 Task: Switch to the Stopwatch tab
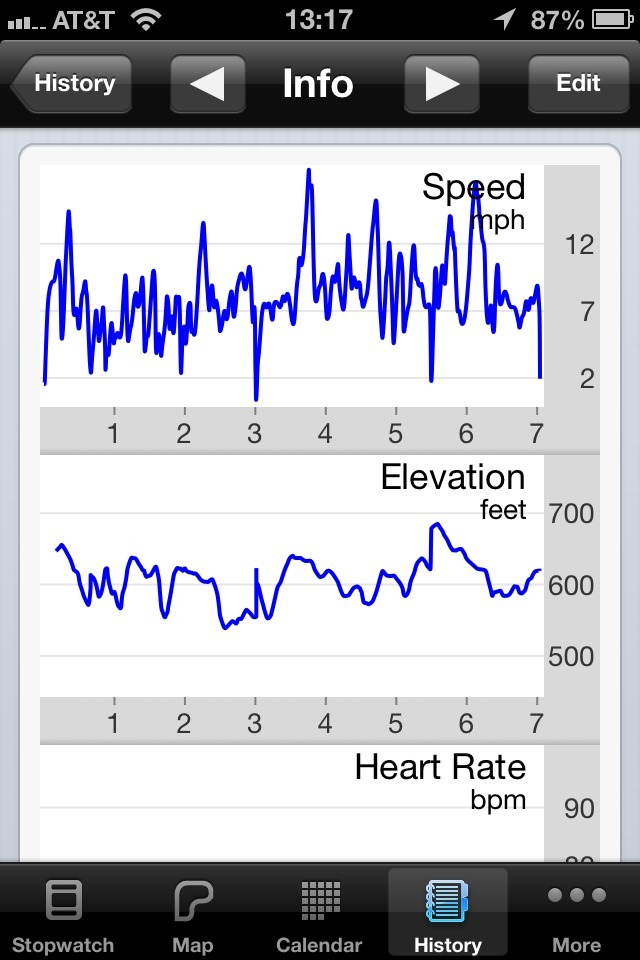(x=62, y=916)
